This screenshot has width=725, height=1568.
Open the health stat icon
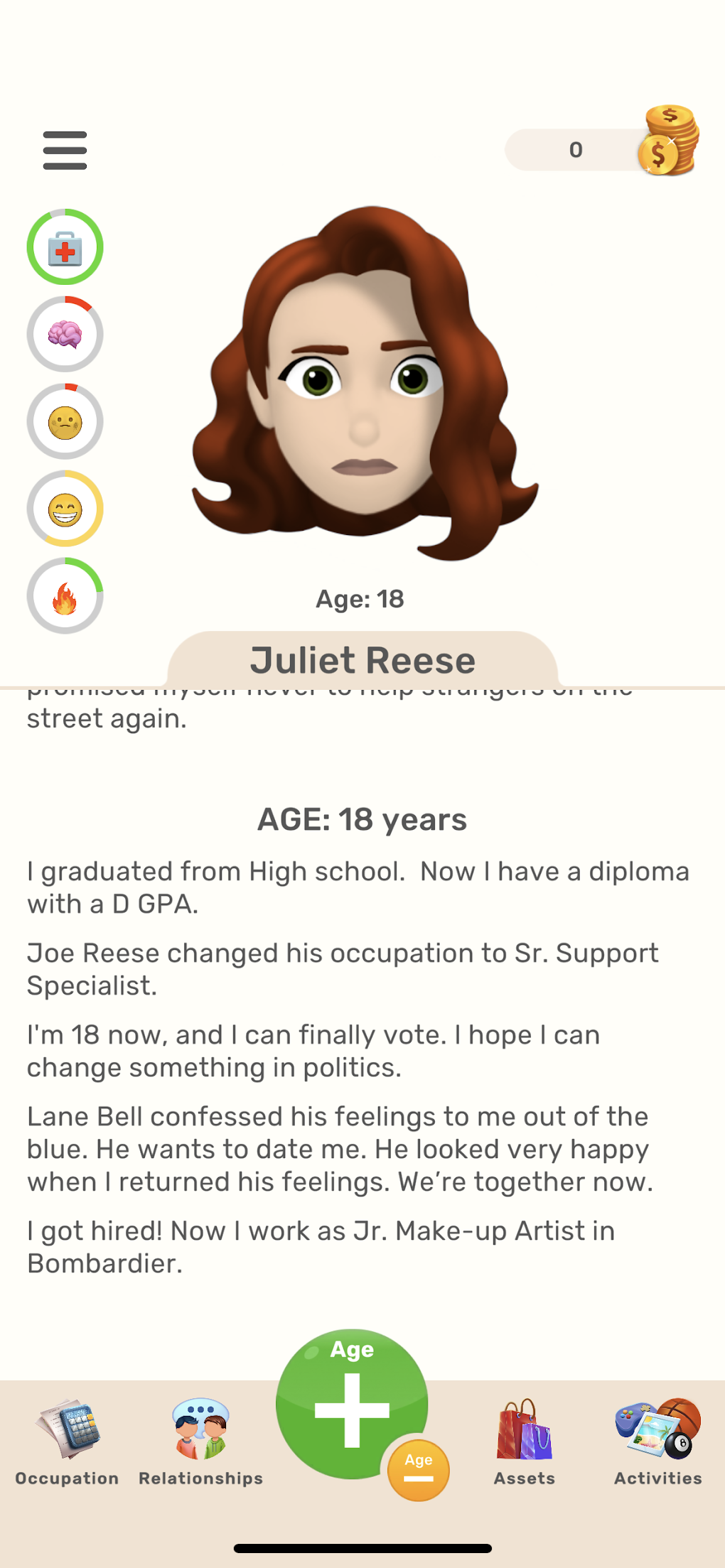(x=65, y=247)
